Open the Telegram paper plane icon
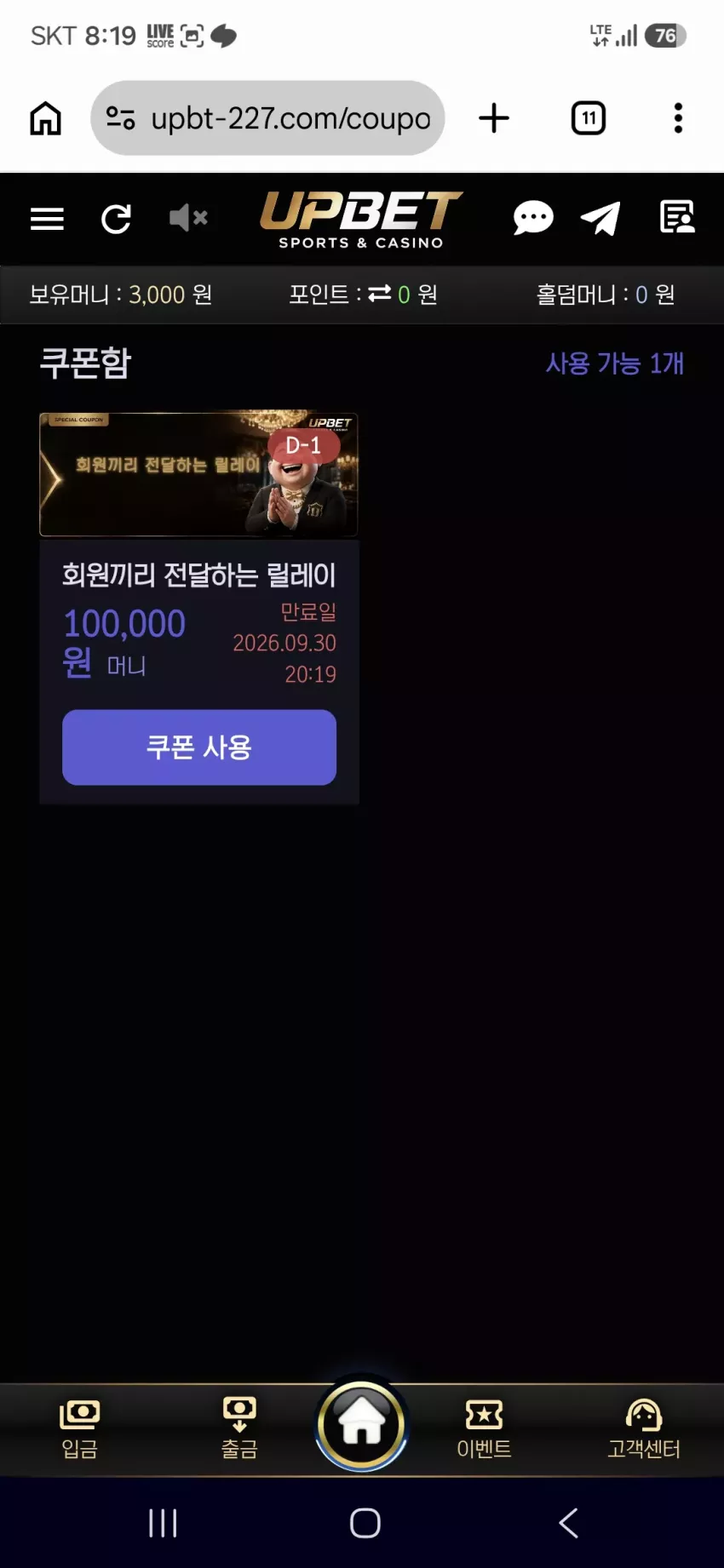724x1568 pixels. (x=600, y=219)
